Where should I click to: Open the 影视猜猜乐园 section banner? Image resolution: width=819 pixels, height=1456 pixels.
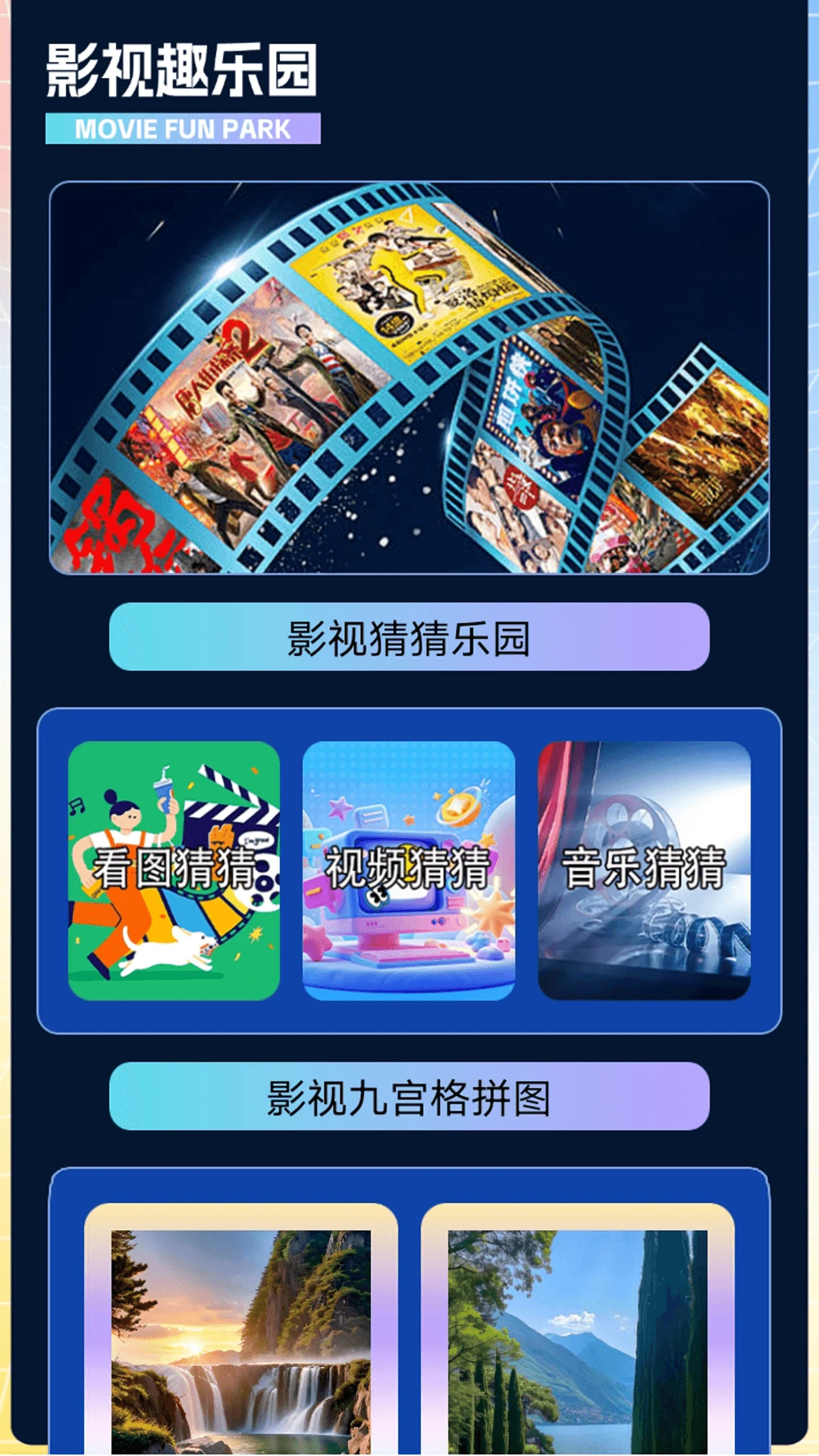[409, 637]
